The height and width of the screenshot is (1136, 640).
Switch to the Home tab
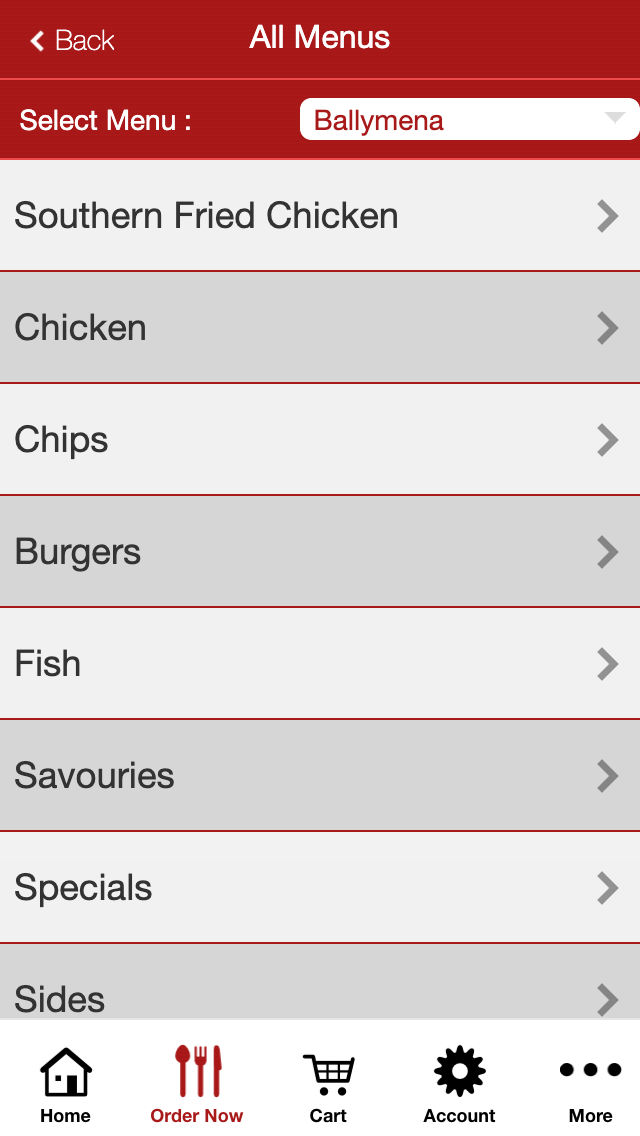point(65,1085)
